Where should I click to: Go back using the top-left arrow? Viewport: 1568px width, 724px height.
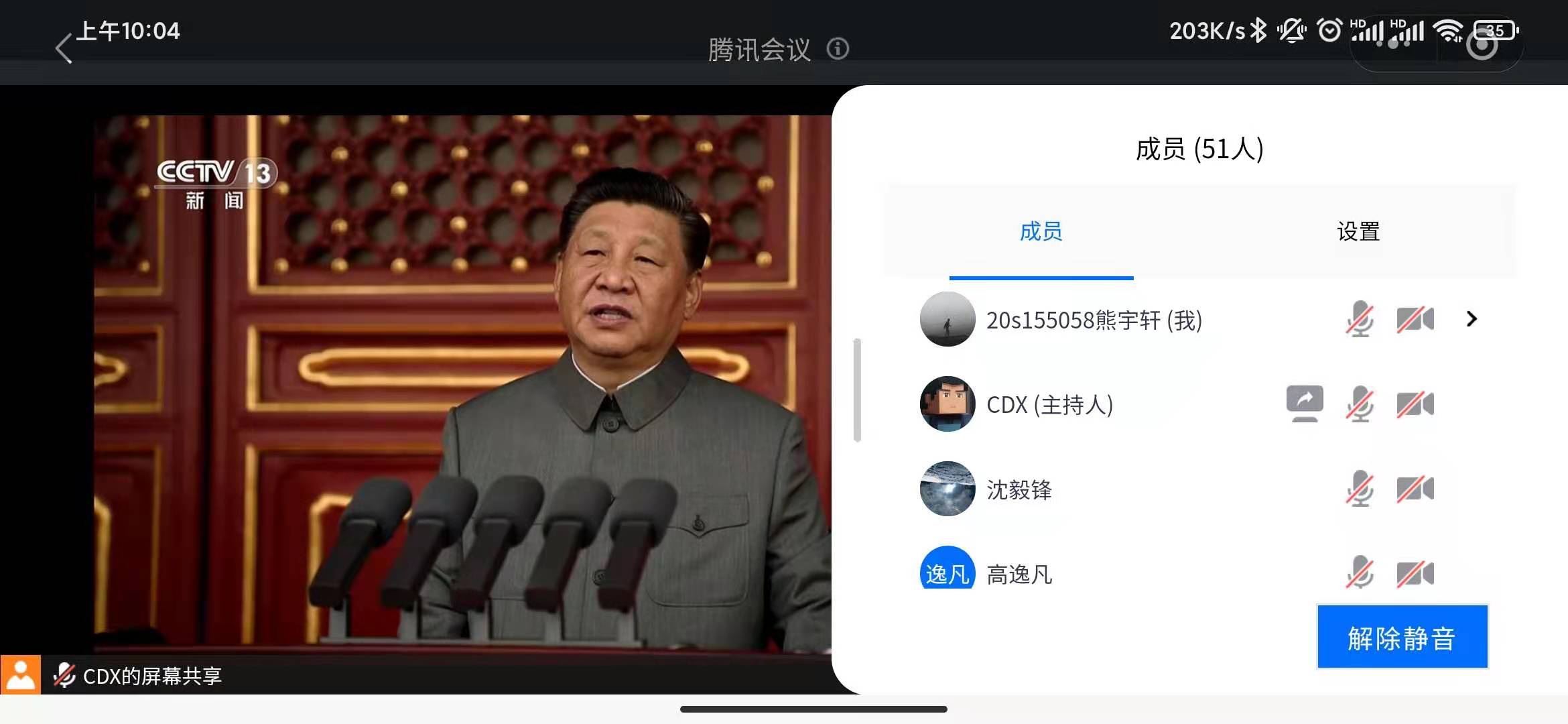point(64,48)
